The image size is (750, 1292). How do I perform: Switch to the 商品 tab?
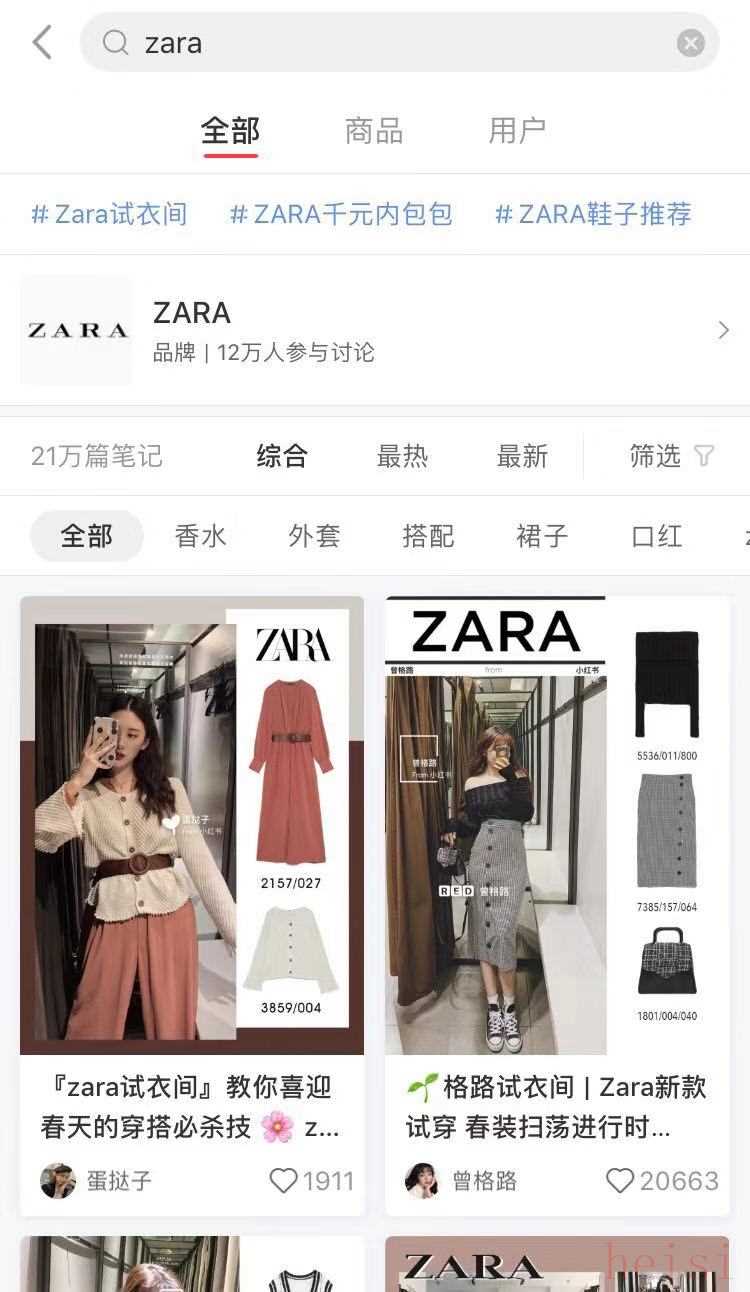coord(373,131)
